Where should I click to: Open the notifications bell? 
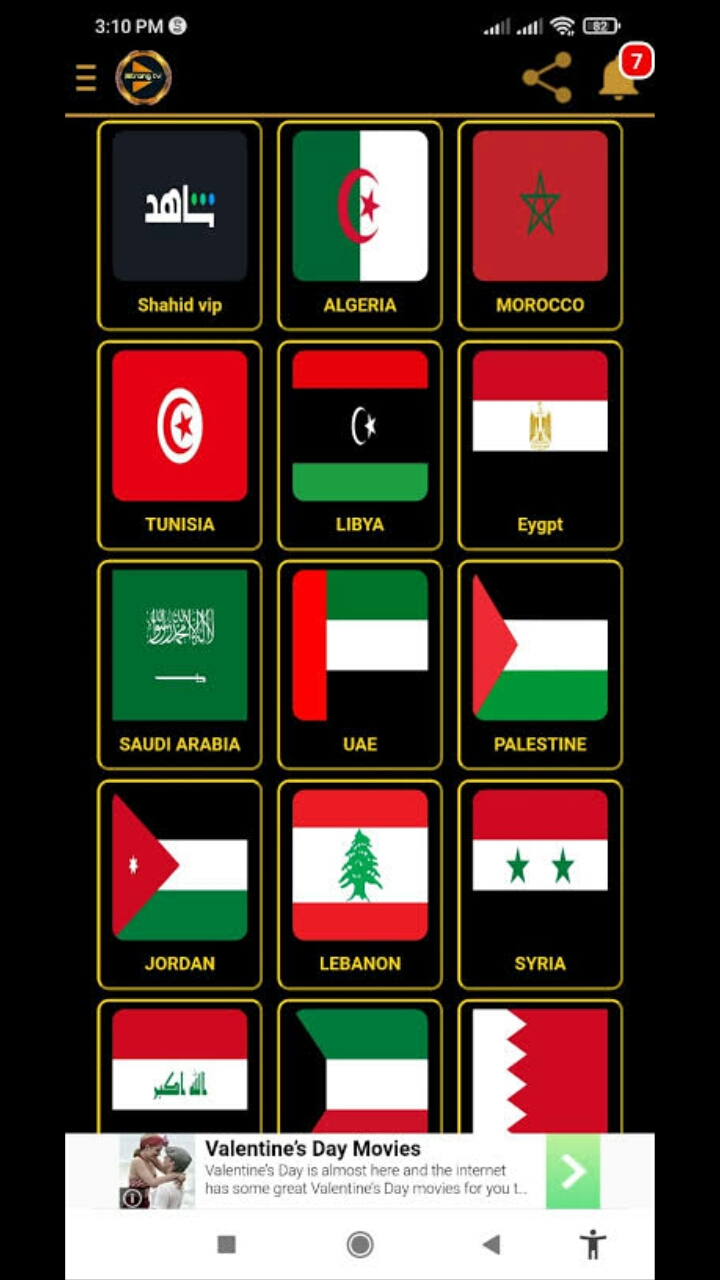[620, 78]
